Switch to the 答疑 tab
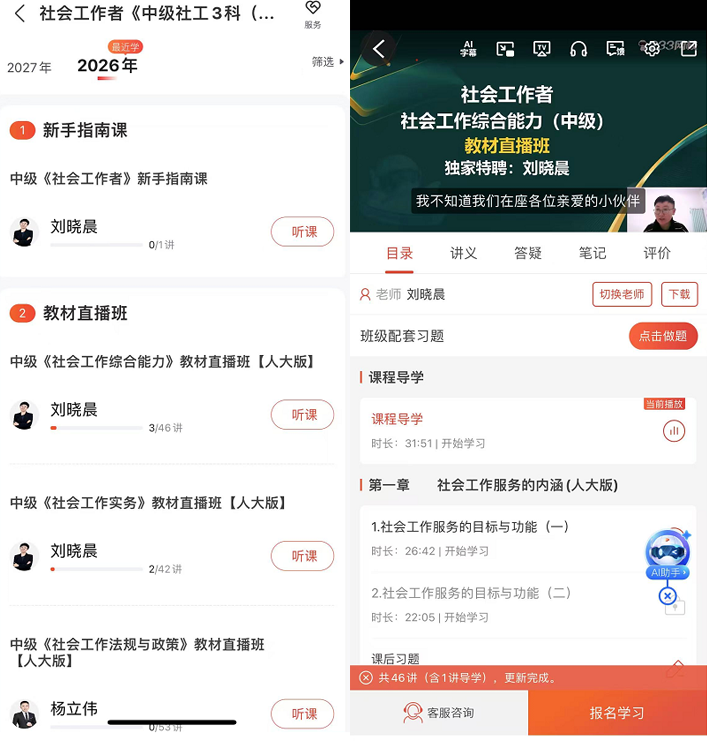 (x=528, y=253)
